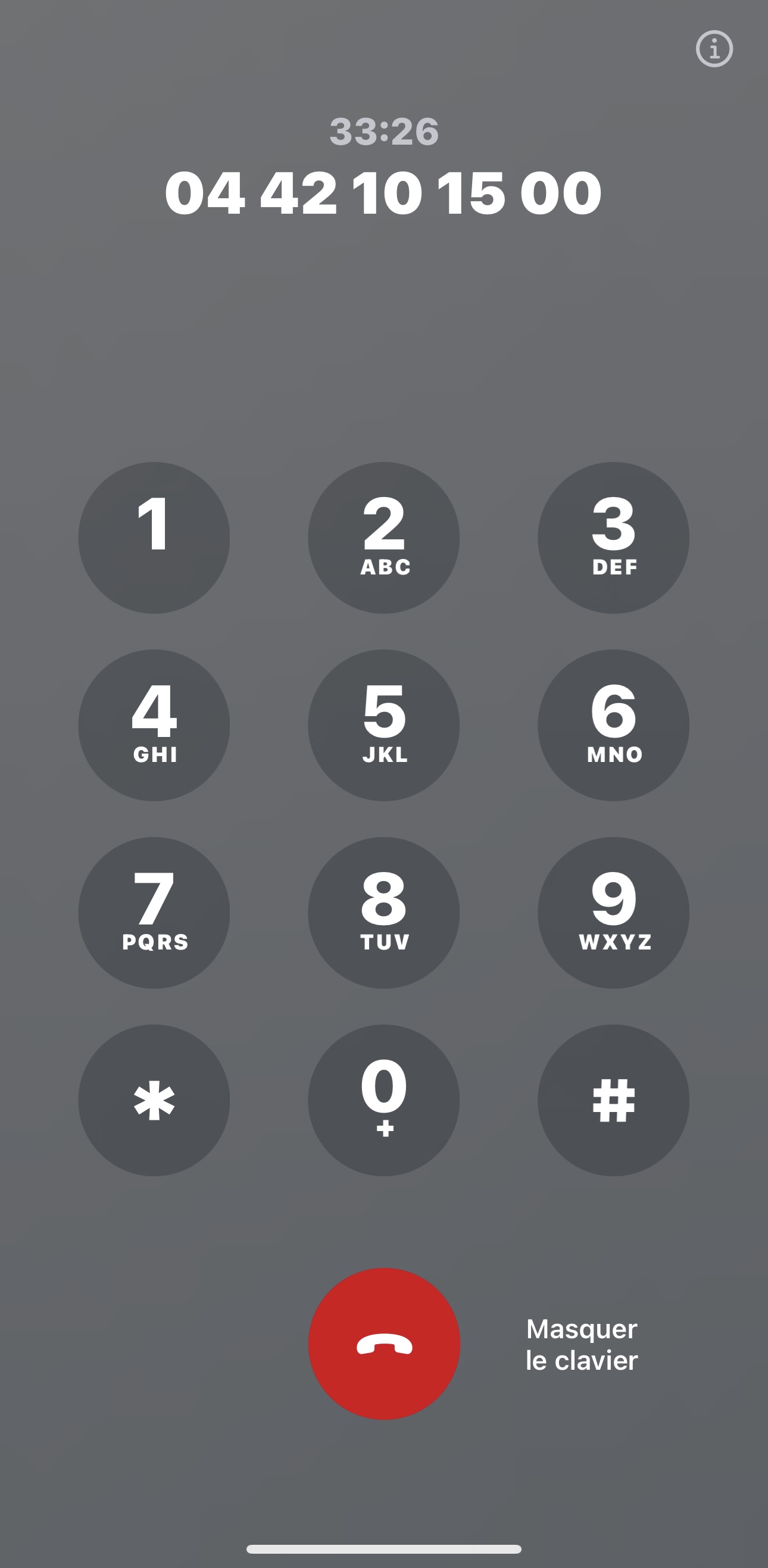Viewport: 768px width, 1568px height.
Task: Dial the 1 key
Action: pos(154,538)
